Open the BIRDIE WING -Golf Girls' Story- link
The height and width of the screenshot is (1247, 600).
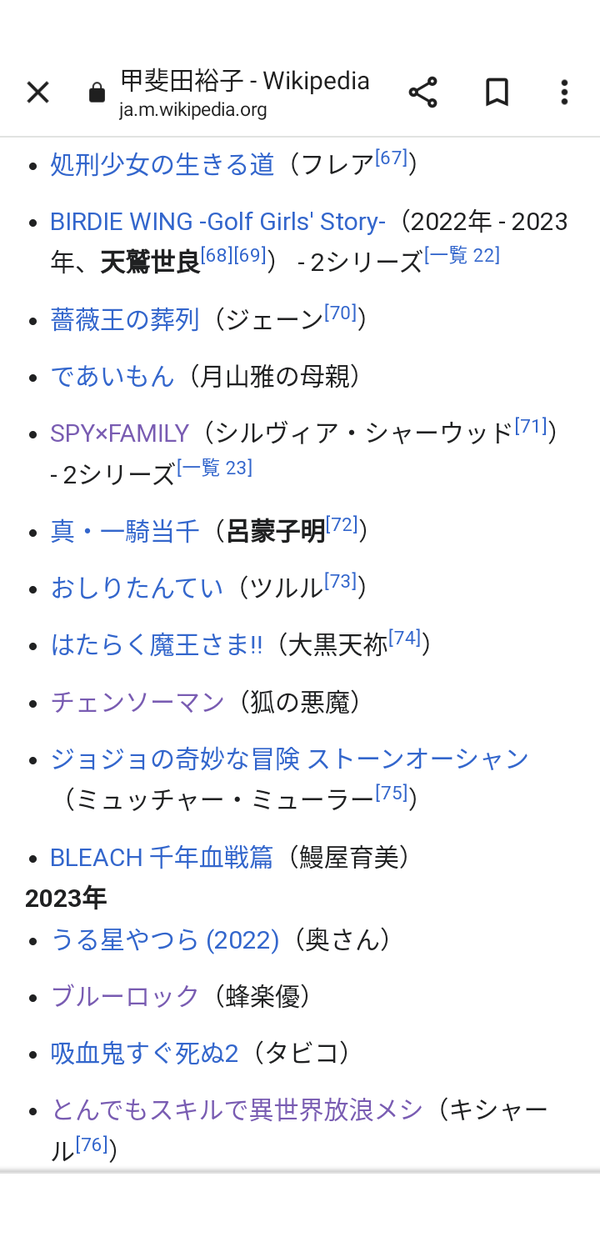tap(218, 220)
